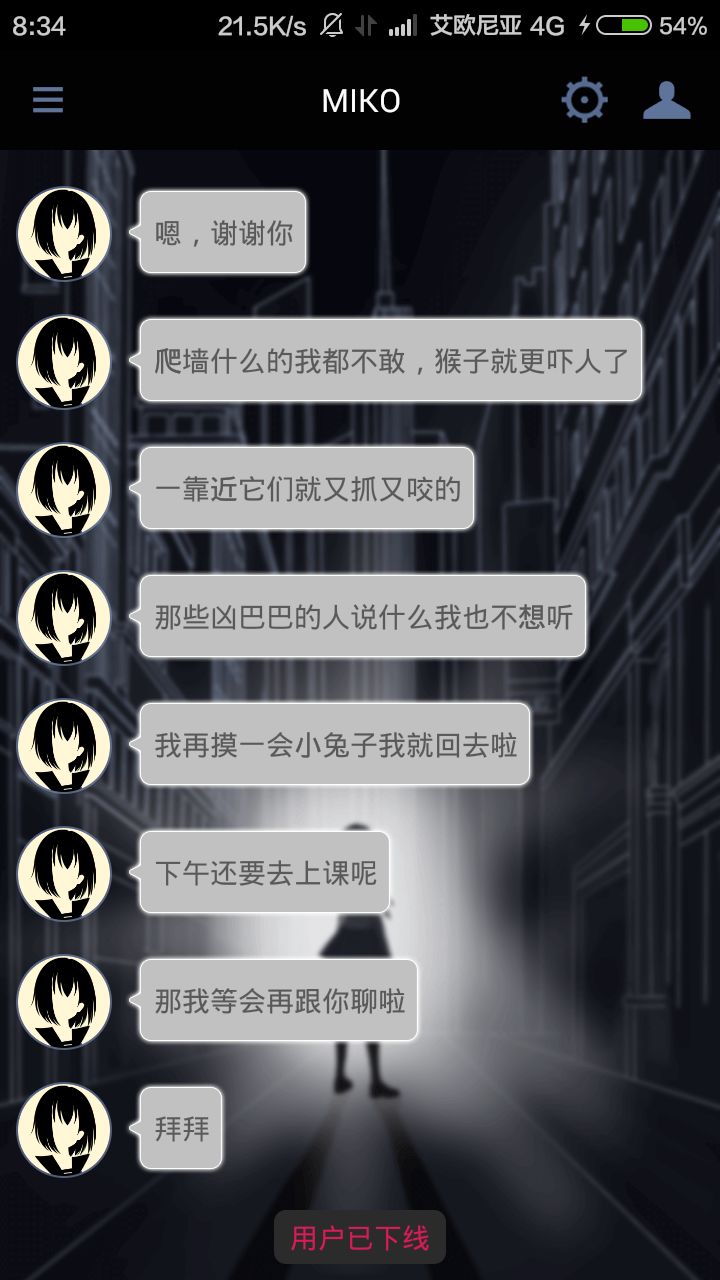Open the hamburger menu
Screen dimensions: 720x1280
pos(48,100)
